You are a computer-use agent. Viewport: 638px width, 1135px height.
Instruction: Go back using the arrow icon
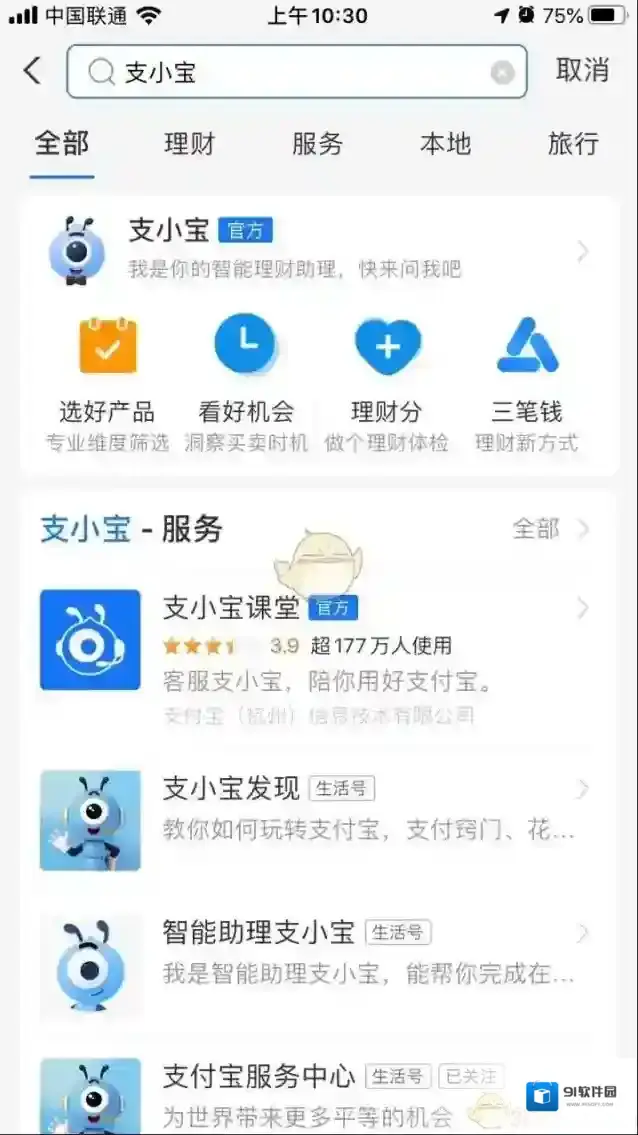click(33, 71)
